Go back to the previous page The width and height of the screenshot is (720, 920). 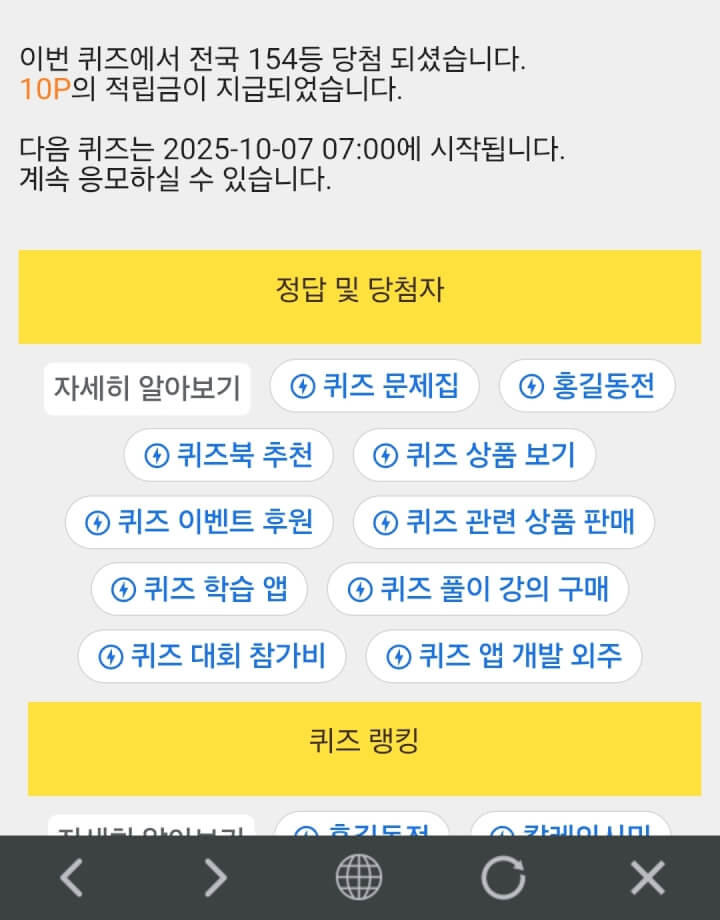(x=71, y=878)
